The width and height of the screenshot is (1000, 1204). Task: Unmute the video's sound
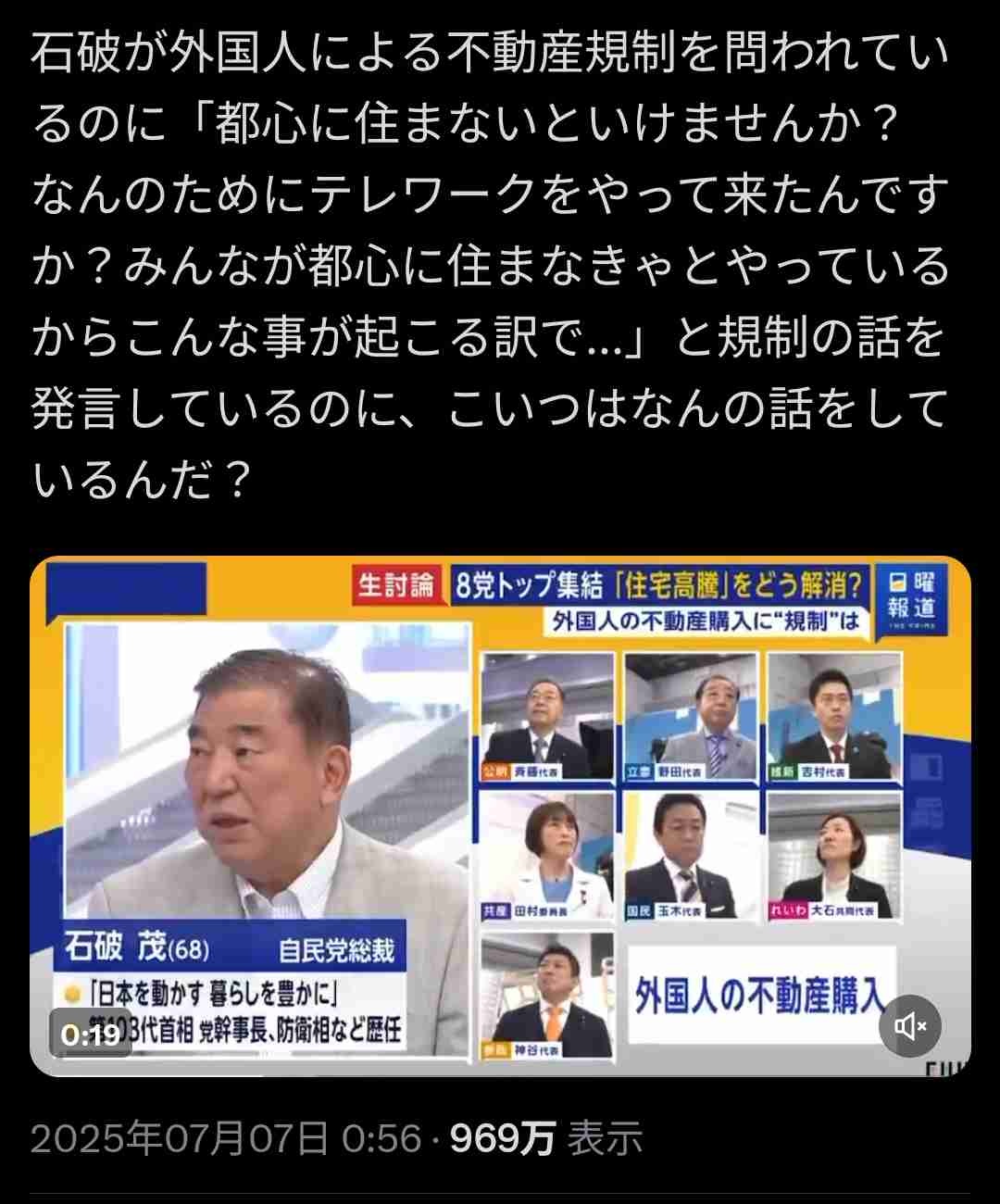[909, 1025]
